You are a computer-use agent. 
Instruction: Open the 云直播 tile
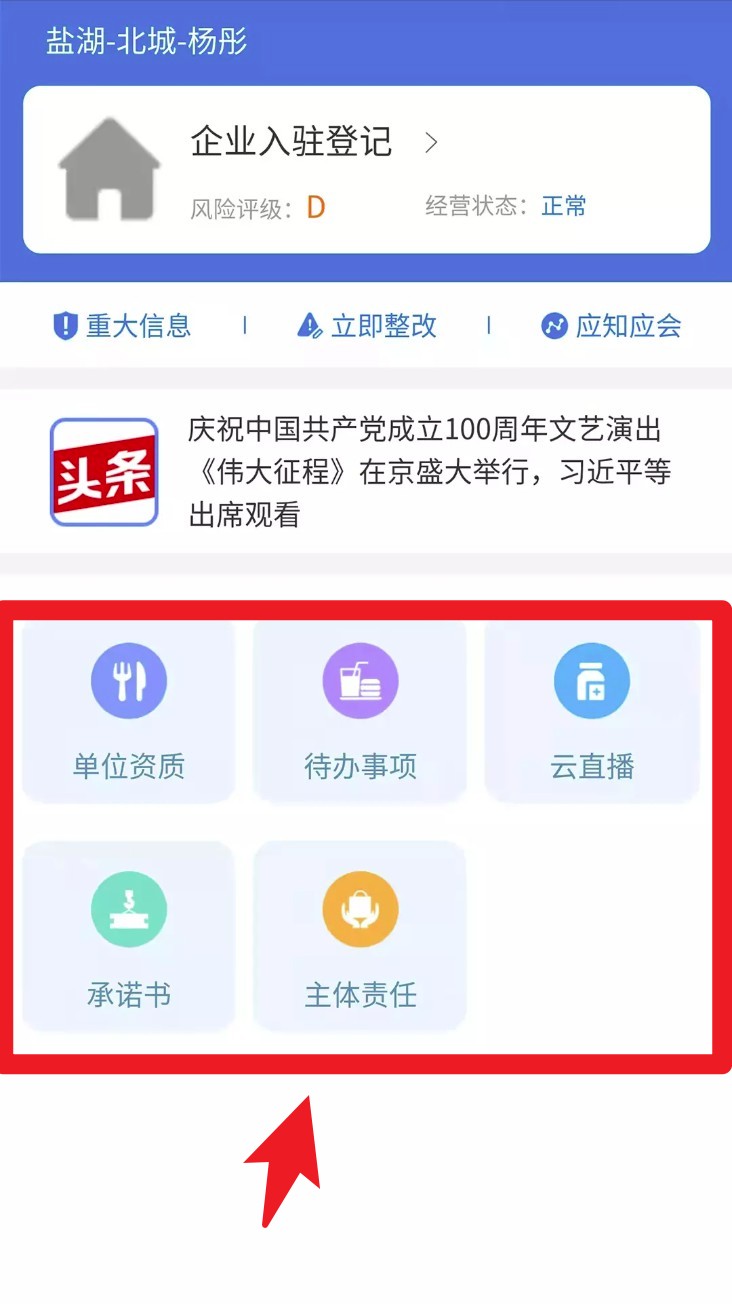[592, 712]
